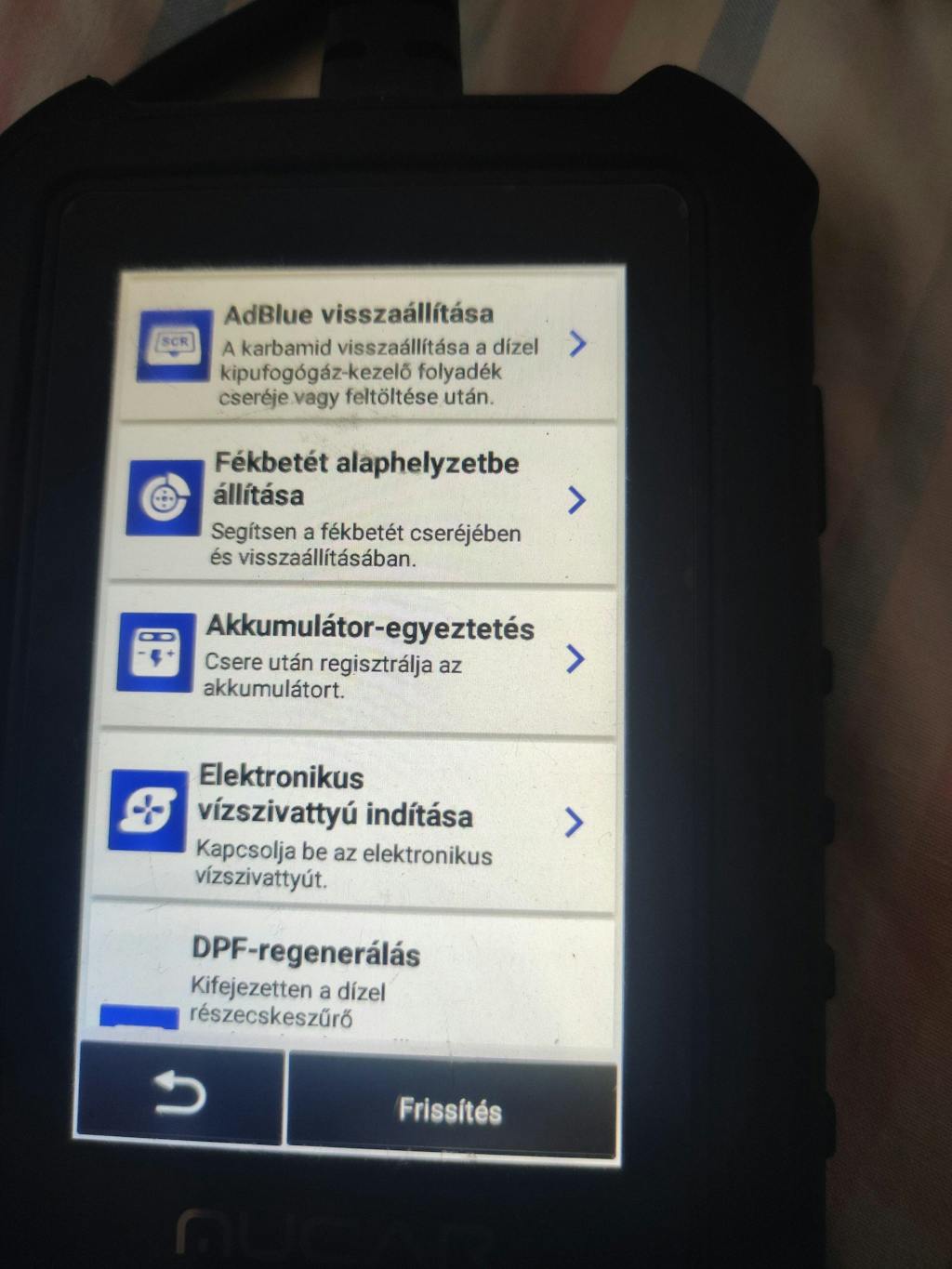The image size is (952, 1269).
Task: Open Akkumulátor-egyeztetés service
Action: coord(358,658)
